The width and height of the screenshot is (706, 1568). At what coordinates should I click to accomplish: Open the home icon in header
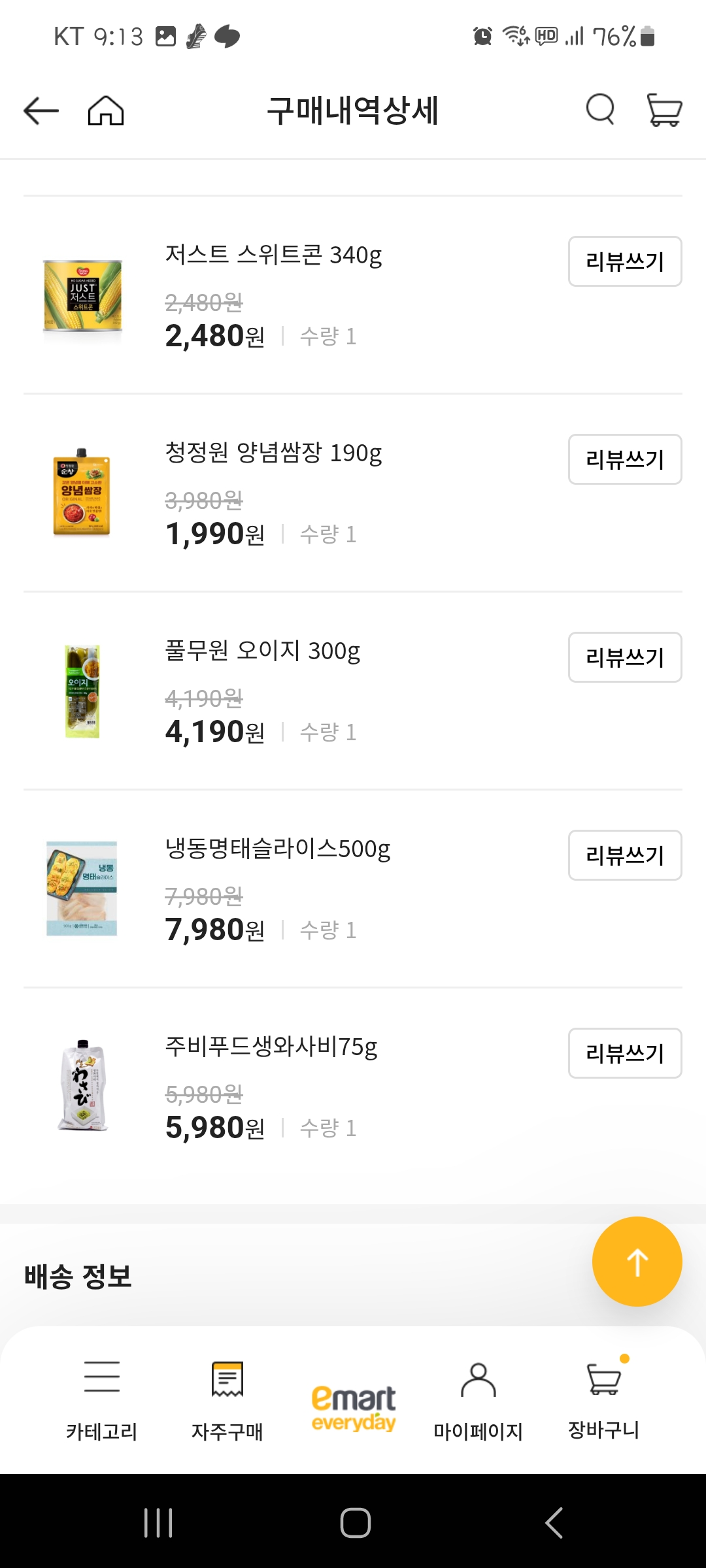coord(106,110)
